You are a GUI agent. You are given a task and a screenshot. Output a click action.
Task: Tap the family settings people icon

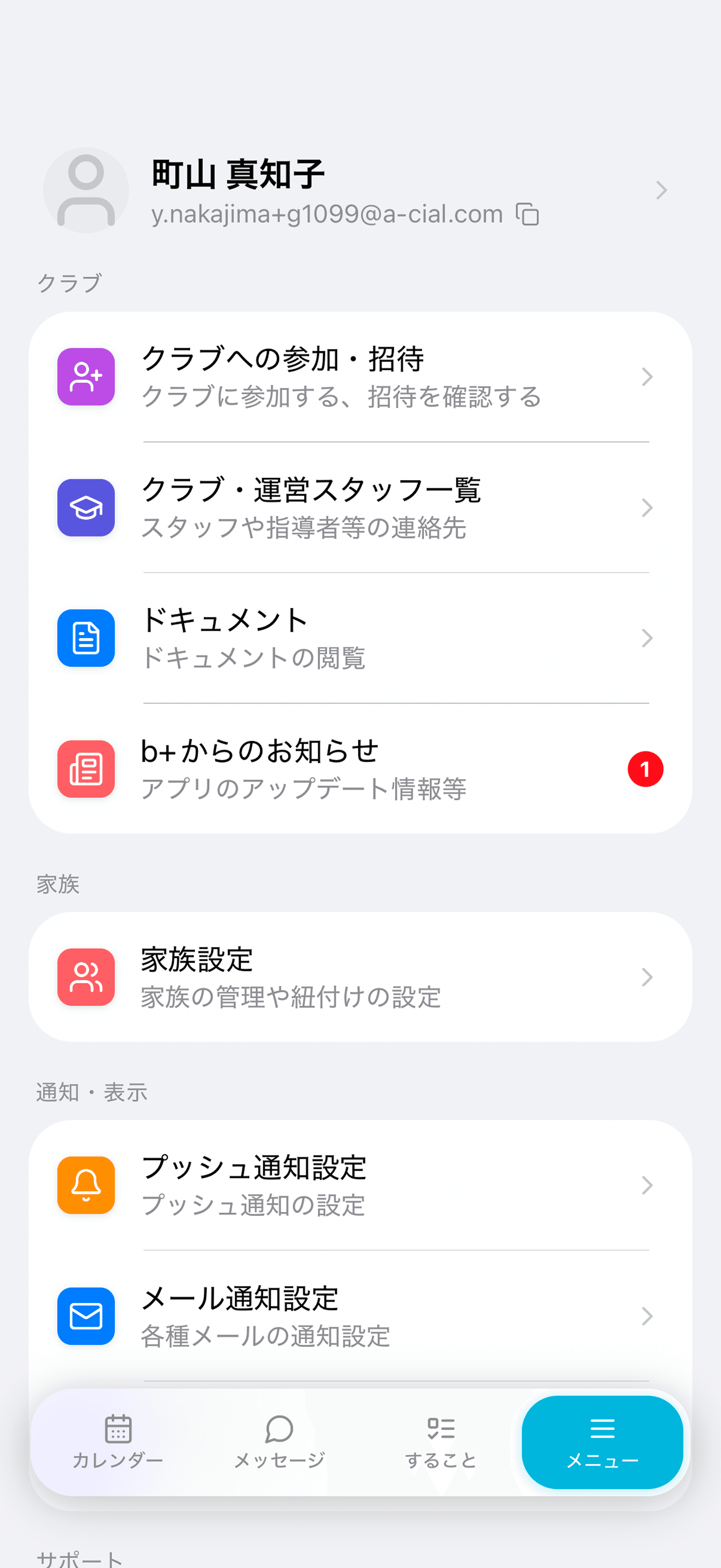pos(85,976)
